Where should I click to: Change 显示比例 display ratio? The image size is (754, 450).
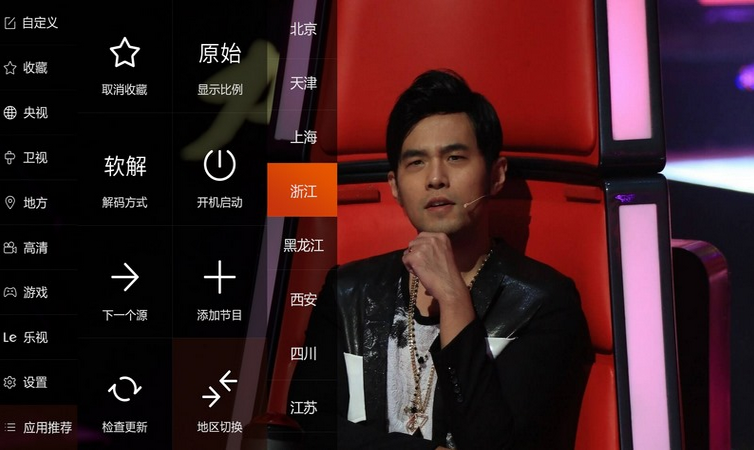point(220,66)
